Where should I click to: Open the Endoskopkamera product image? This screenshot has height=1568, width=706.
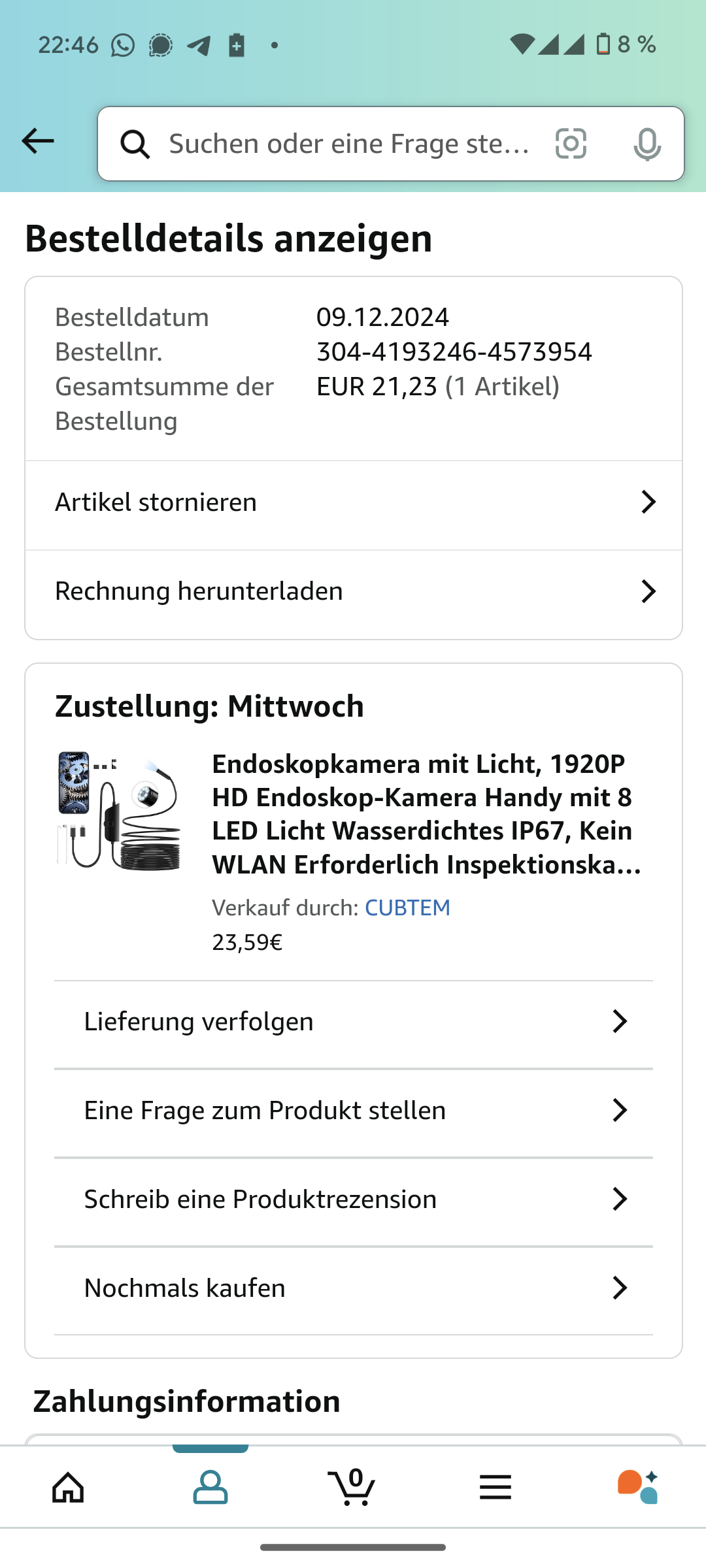pyautogui.click(x=119, y=811)
